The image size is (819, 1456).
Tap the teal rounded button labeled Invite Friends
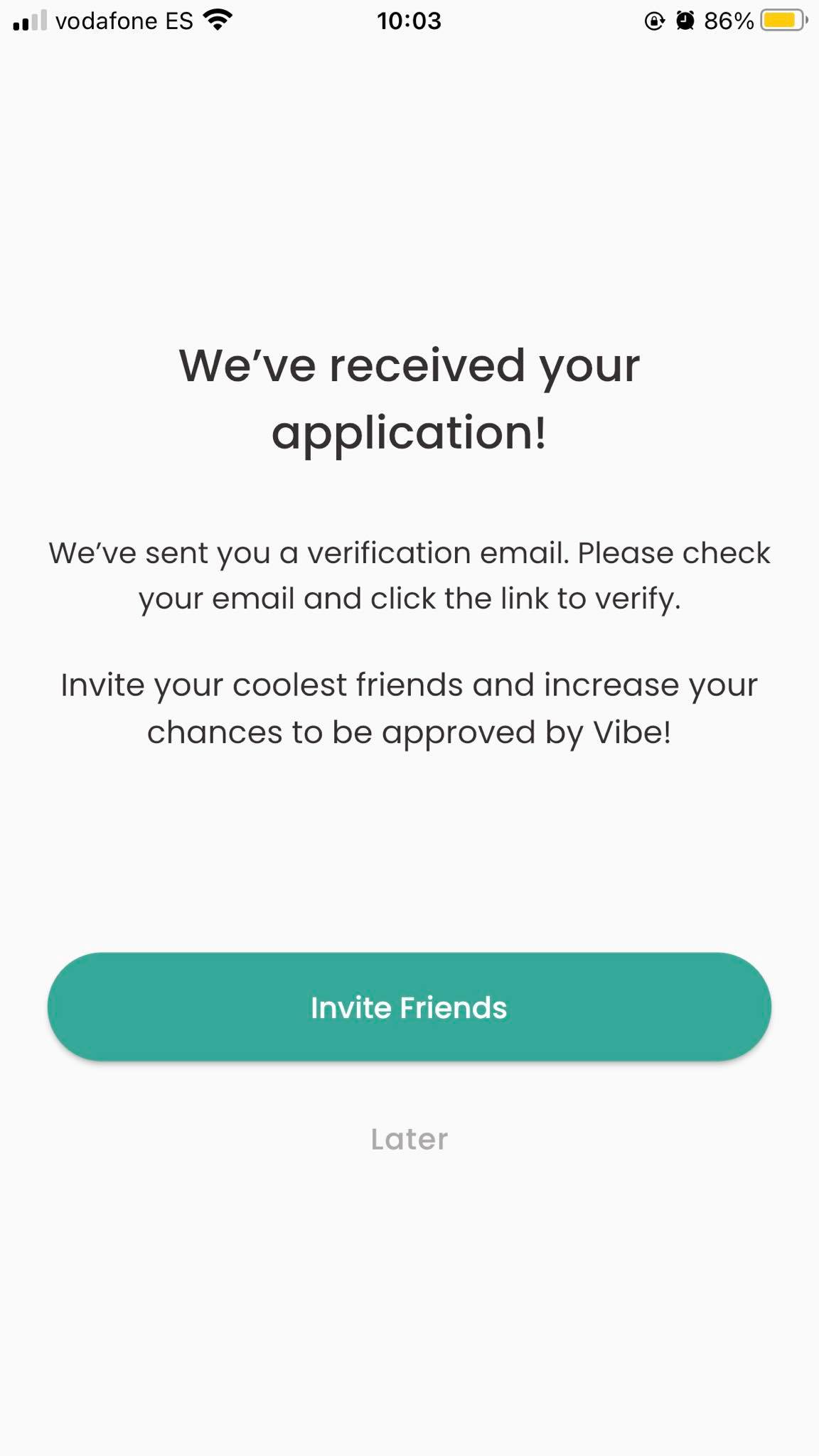click(x=409, y=1007)
